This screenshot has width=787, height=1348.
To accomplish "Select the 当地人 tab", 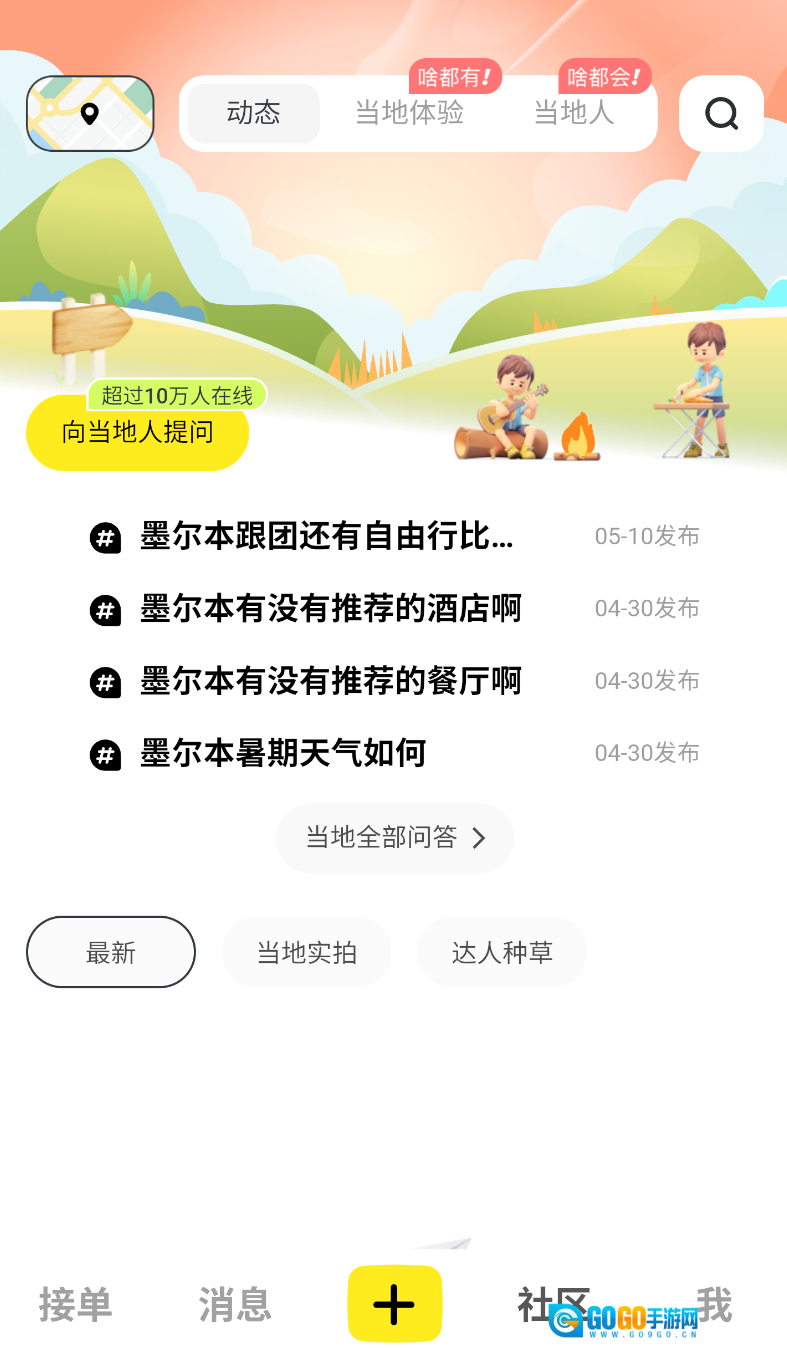I will coord(573,113).
